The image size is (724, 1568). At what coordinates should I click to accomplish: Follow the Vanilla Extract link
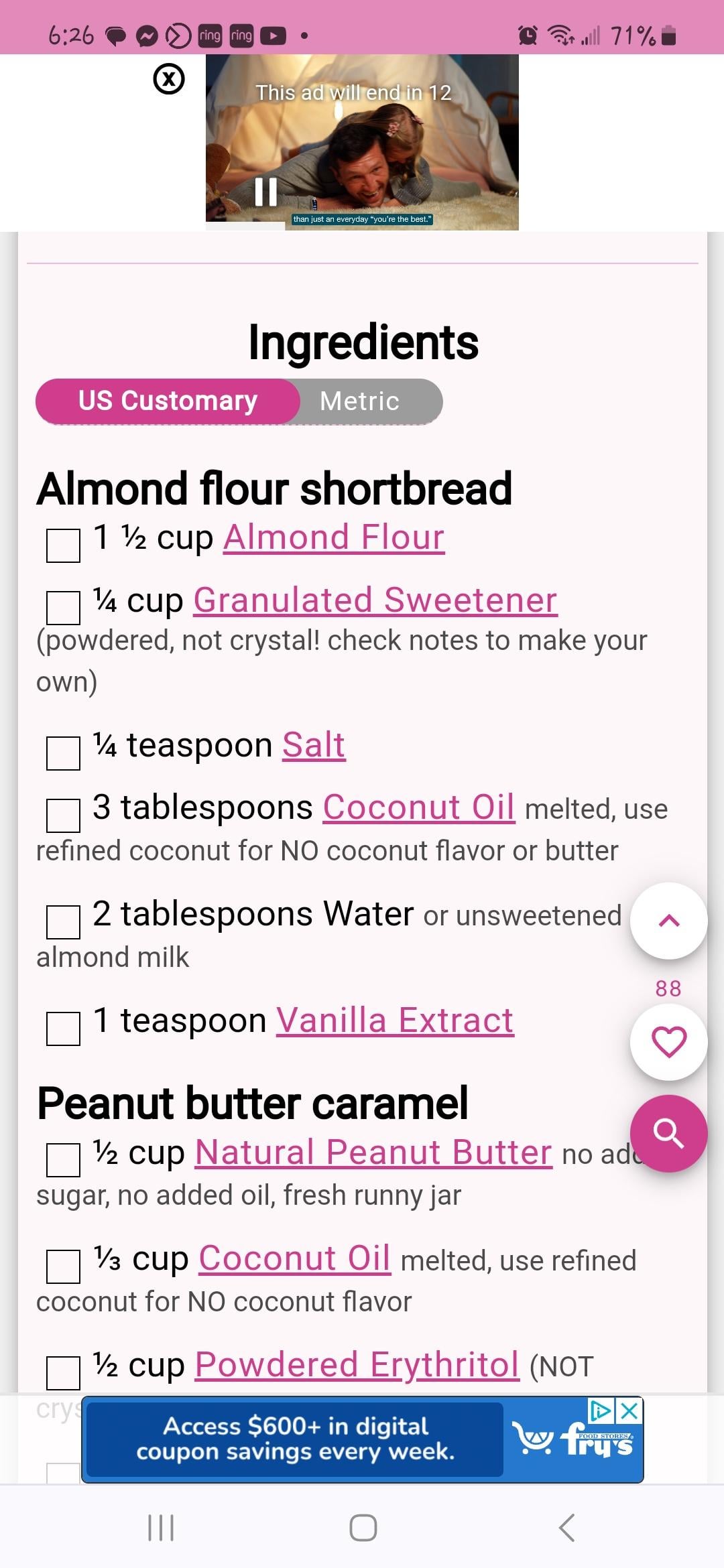(395, 1021)
